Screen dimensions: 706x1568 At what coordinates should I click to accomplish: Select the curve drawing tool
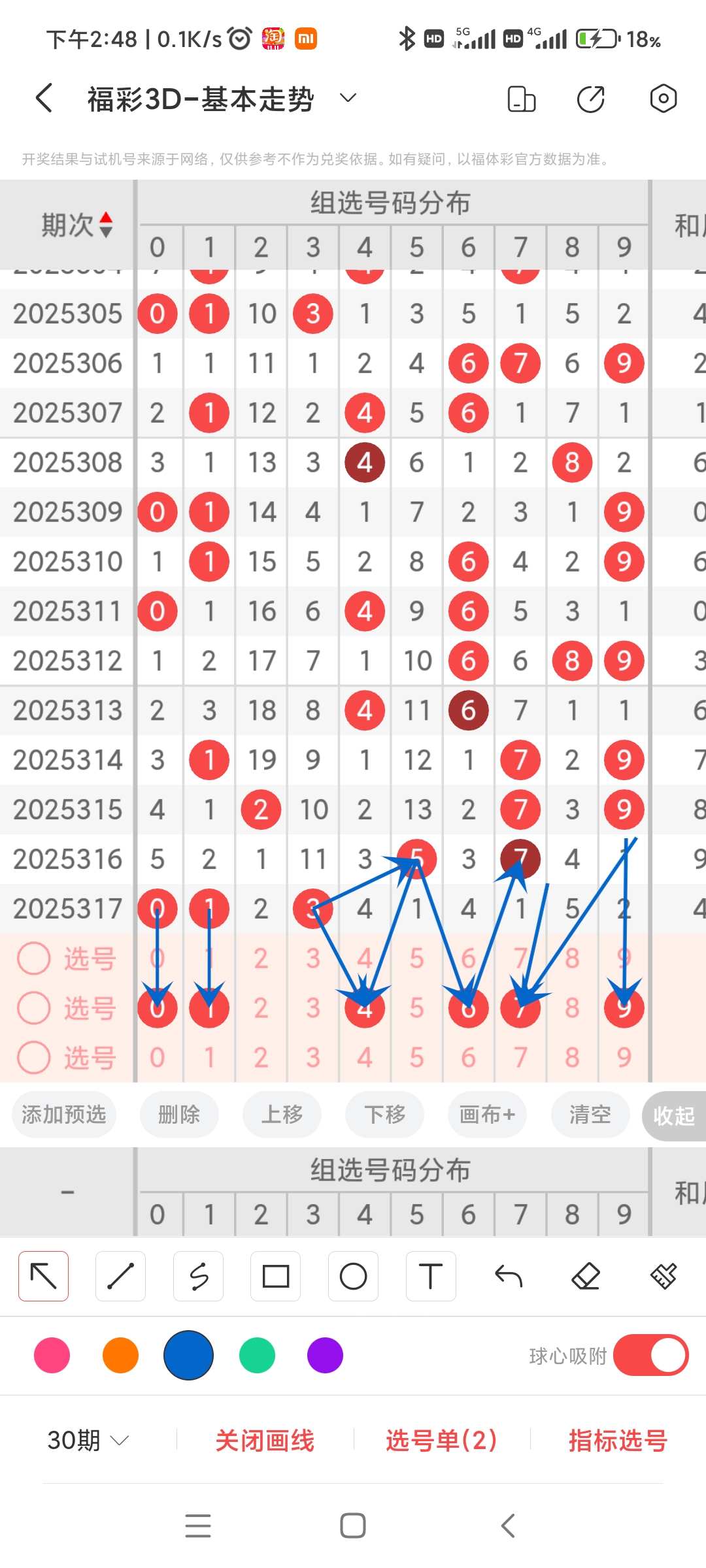[x=198, y=1275]
